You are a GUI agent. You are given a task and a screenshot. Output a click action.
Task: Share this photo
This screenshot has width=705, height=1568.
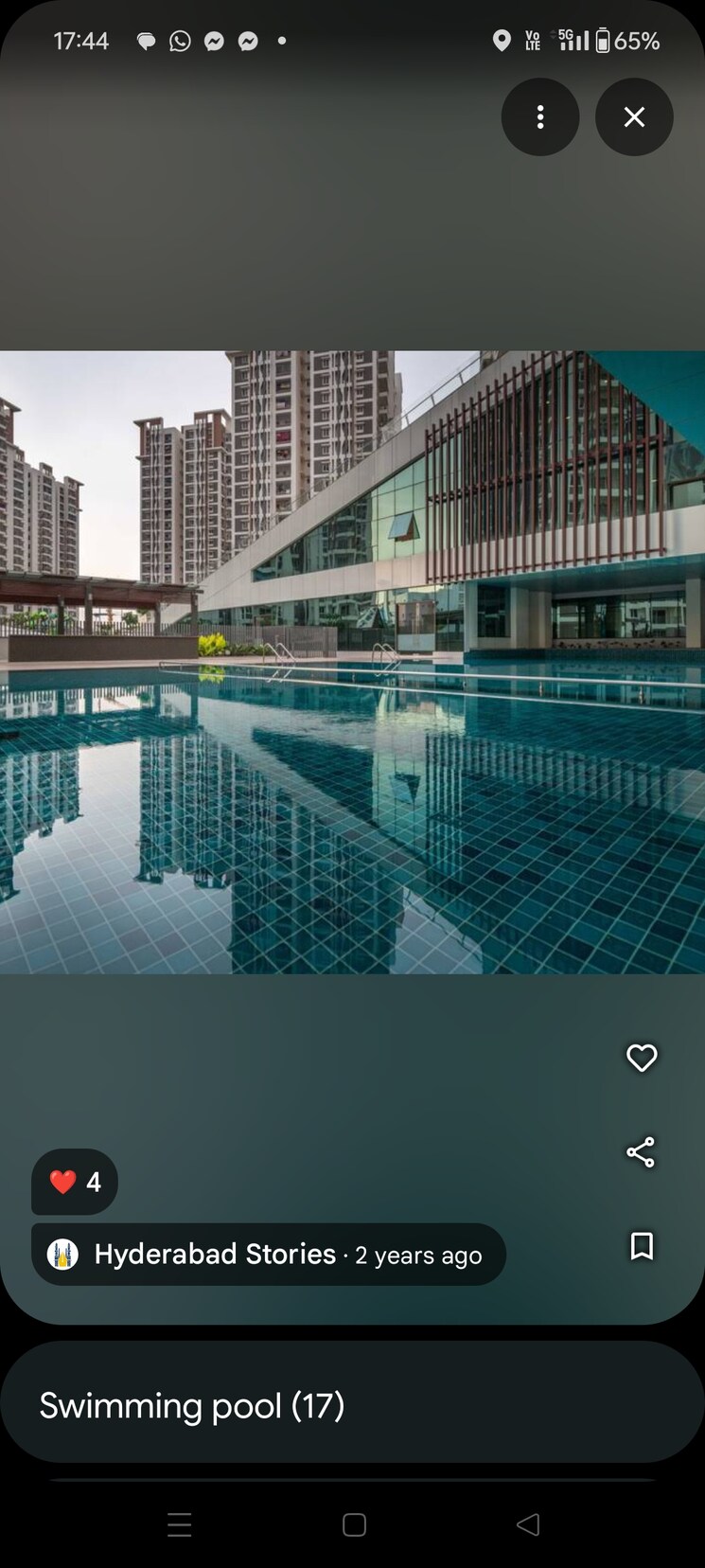point(641,1152)
